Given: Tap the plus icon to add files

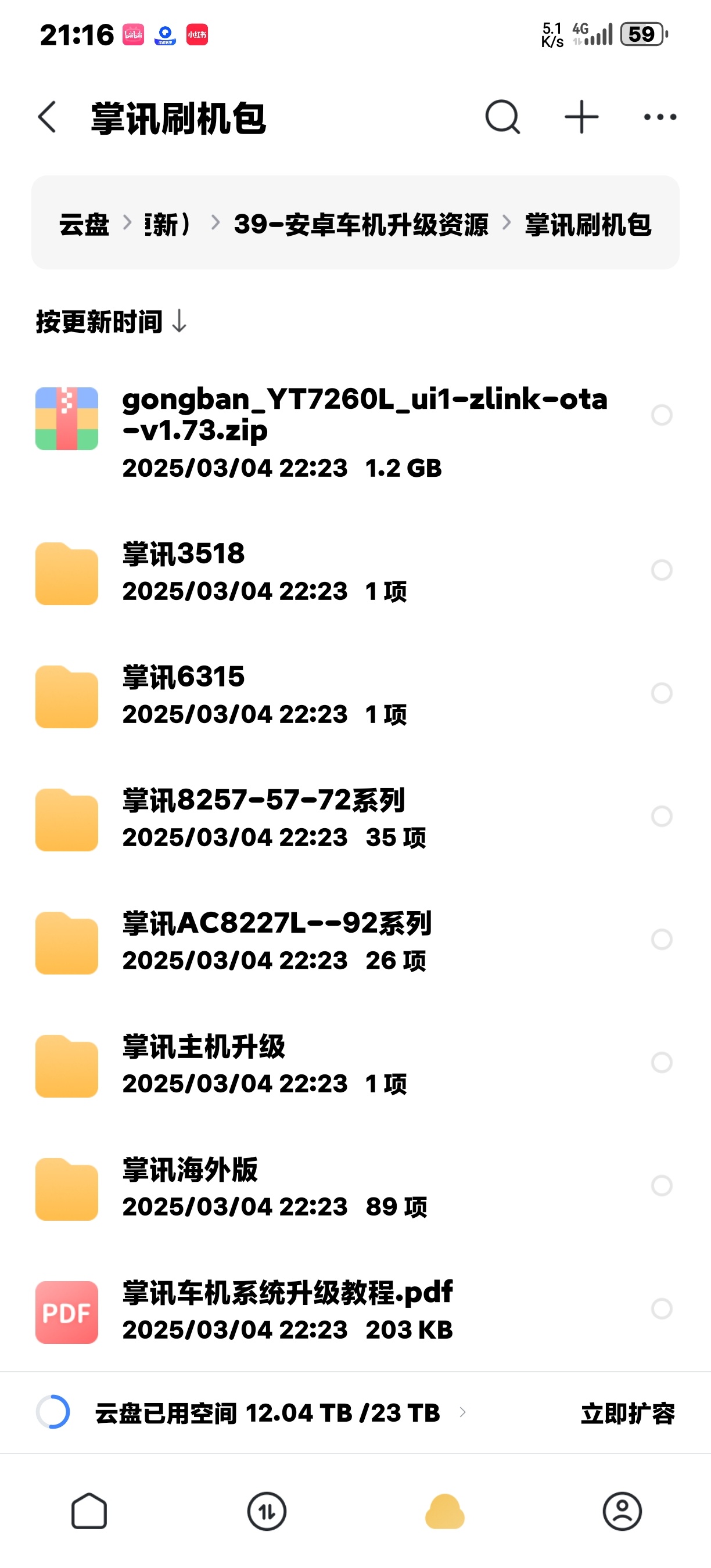Looking at the screenshot, I should tap(581, 117).
